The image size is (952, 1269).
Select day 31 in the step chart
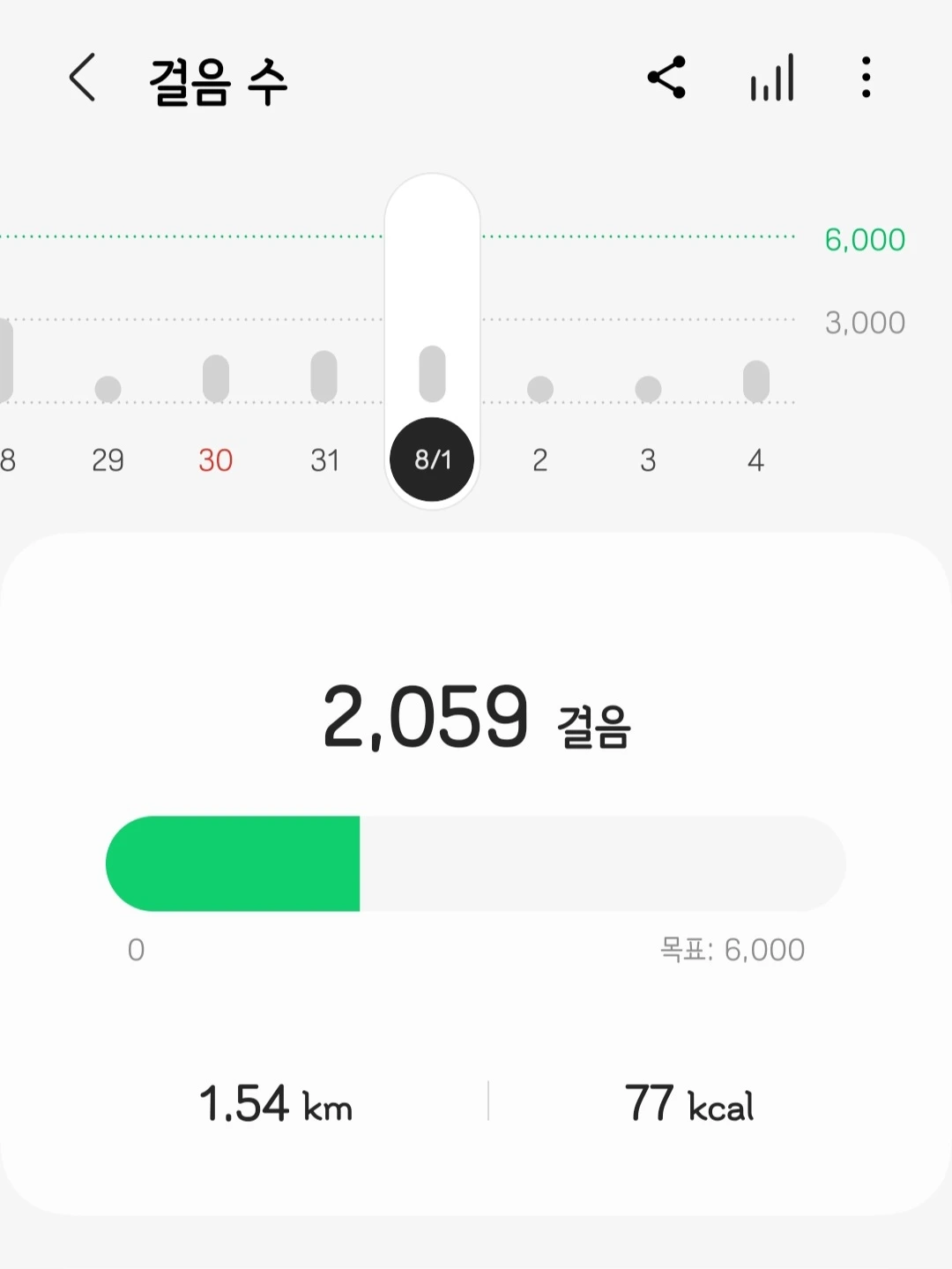324,459
